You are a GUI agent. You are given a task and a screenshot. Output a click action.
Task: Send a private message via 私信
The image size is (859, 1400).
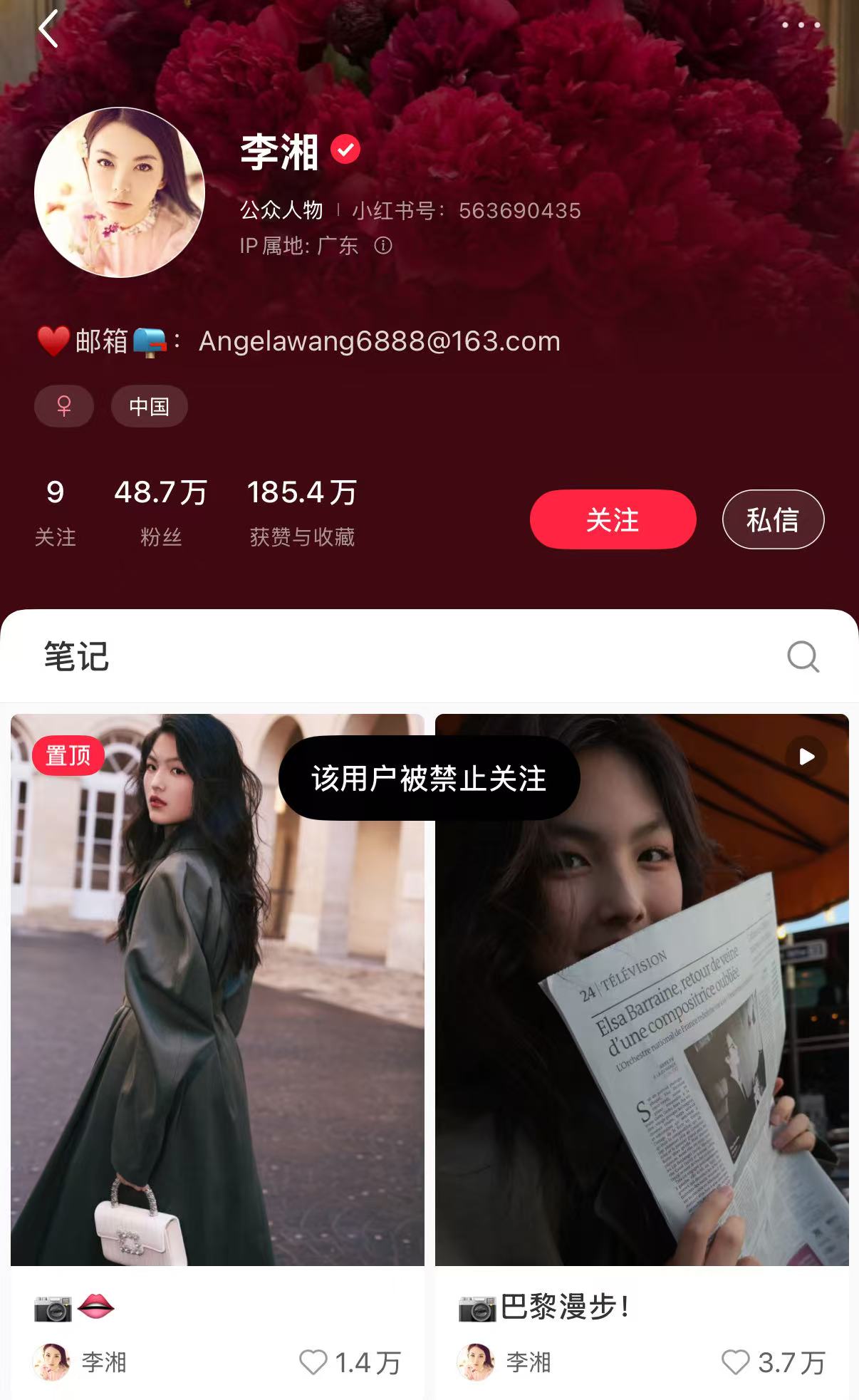(x=773, y=519)
